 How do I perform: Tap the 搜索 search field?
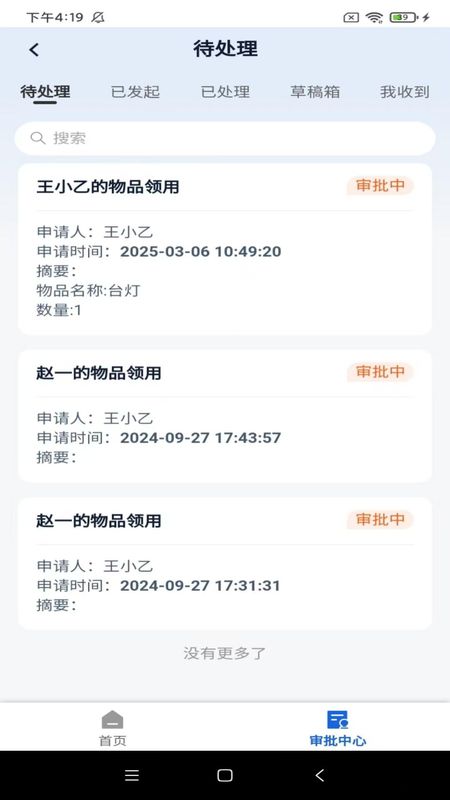225,138
